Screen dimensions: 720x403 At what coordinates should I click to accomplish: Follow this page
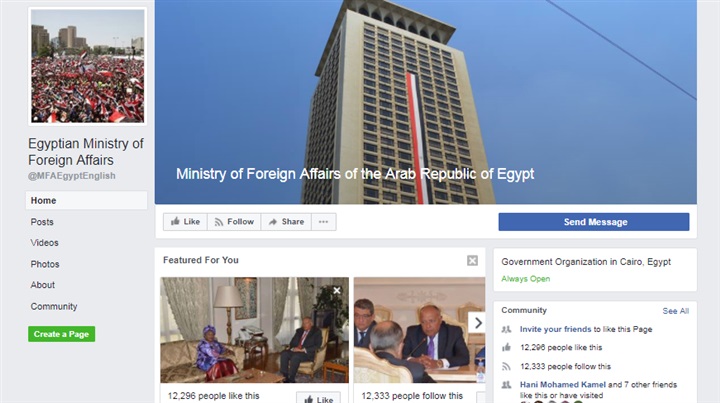click(x=235, y=222)
